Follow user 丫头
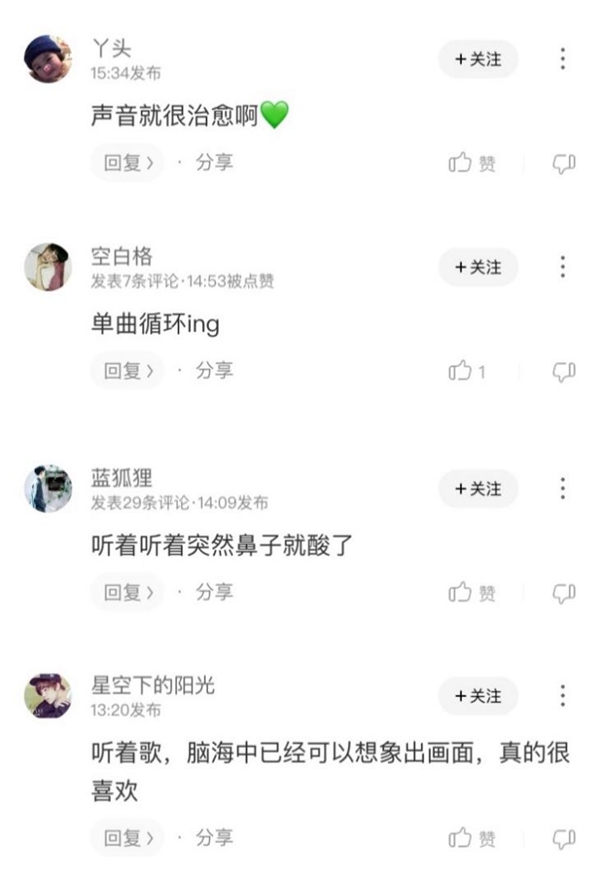Viewport: 600px width, 881px height. pyautogui.click(x=477, y=60)
